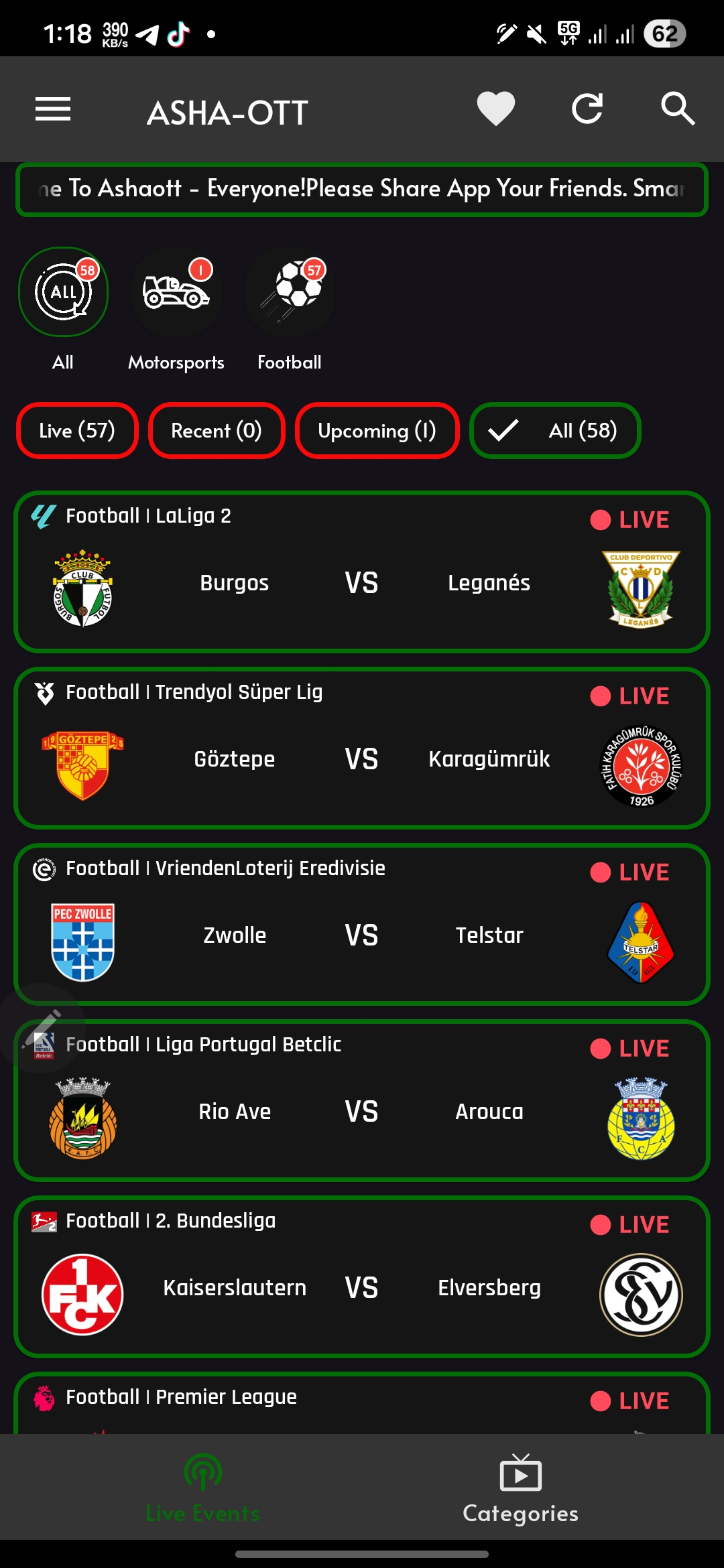The width and height of the screenshot is (724, 1568).
Task: Select the Football category
Action: [290, 293]
